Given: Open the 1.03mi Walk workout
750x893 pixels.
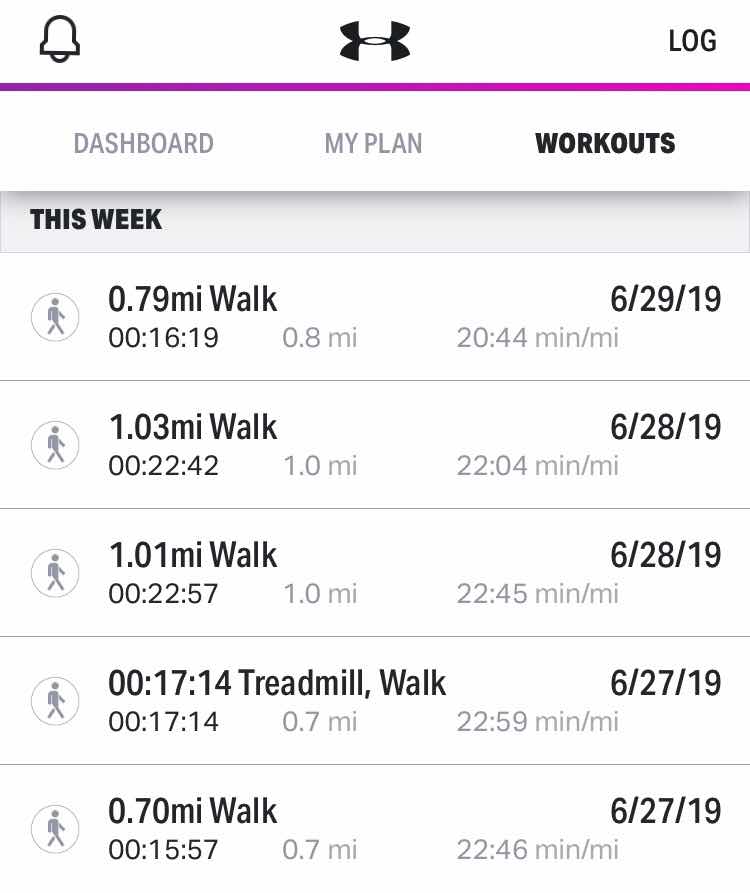Looking at the screenshot, I should (x=375, y=445).
